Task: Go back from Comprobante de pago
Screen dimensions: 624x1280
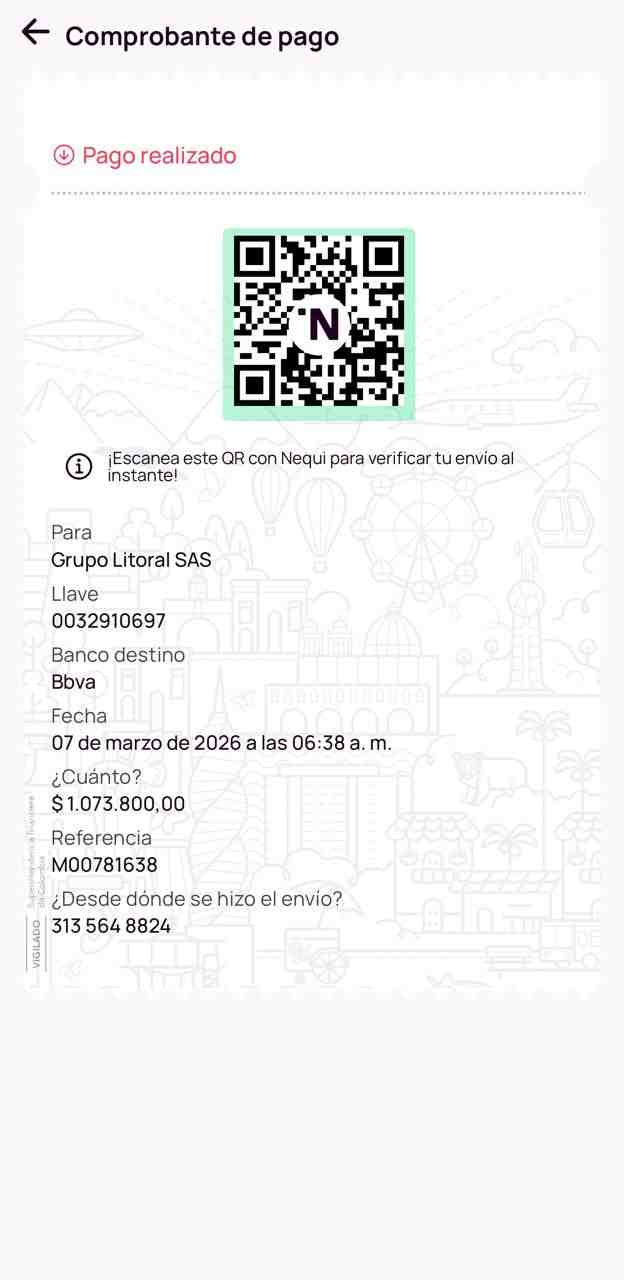Action: pos(35,32)
